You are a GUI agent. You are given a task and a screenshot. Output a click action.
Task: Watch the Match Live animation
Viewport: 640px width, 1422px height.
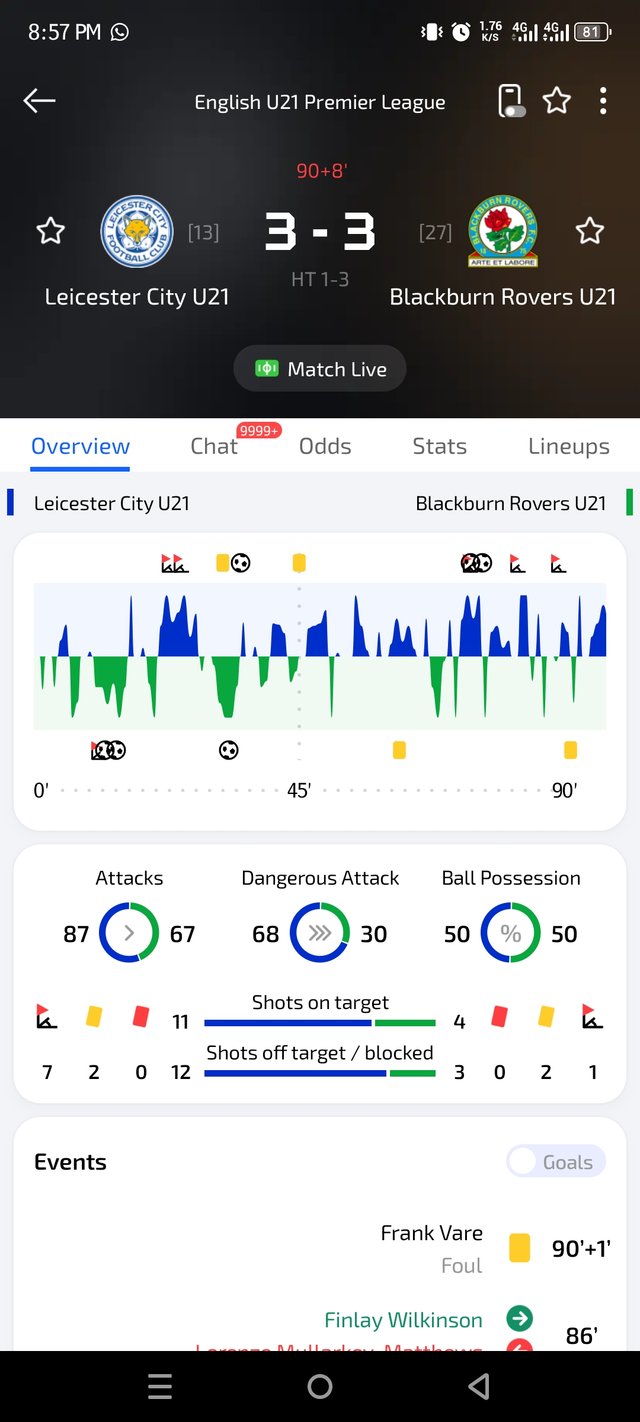click(x=320, y=369)
